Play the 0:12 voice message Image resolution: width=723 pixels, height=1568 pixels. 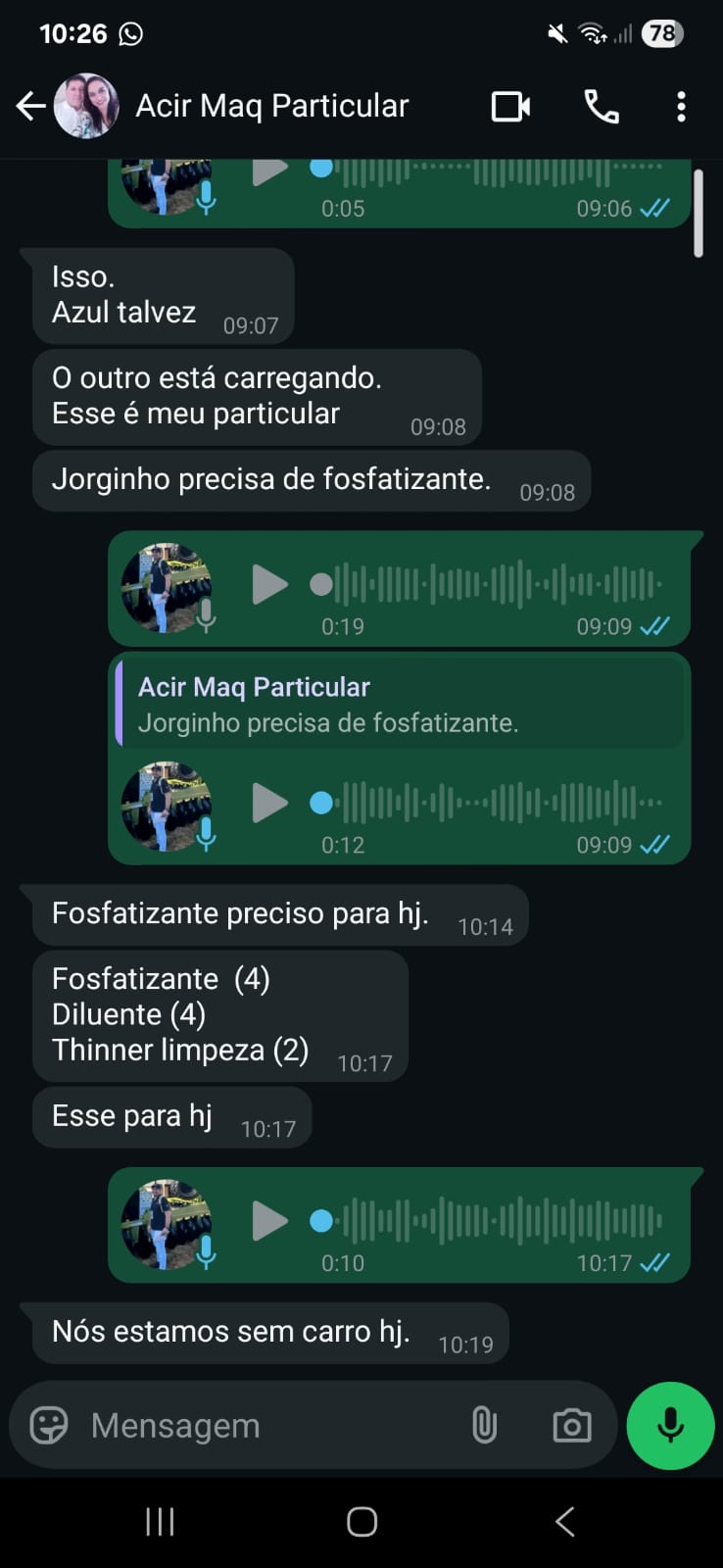tap(269, 804)
